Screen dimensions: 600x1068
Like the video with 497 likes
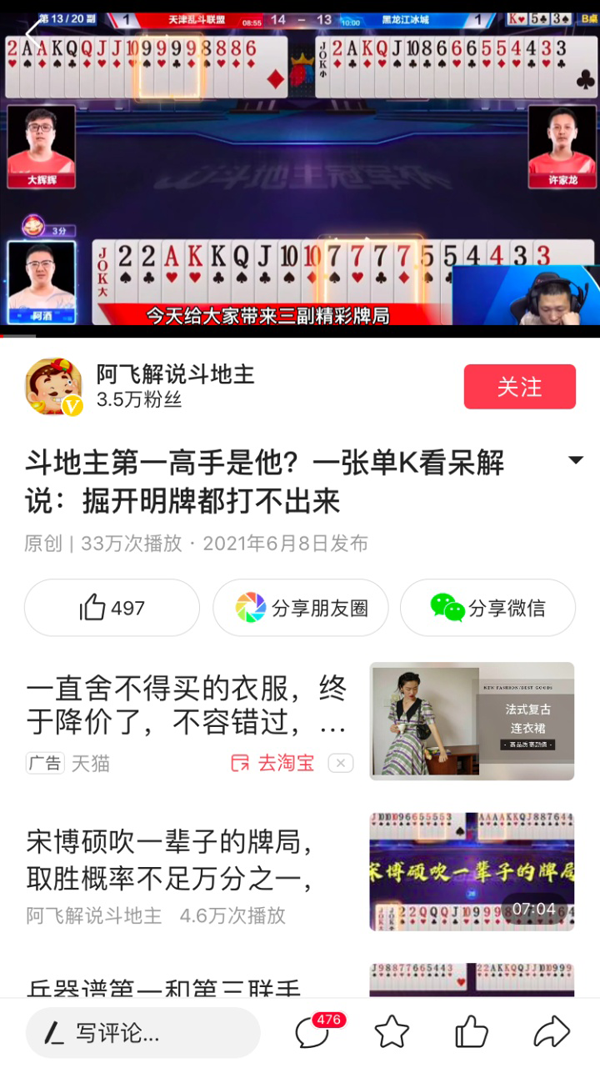click(x=112, y=607)
